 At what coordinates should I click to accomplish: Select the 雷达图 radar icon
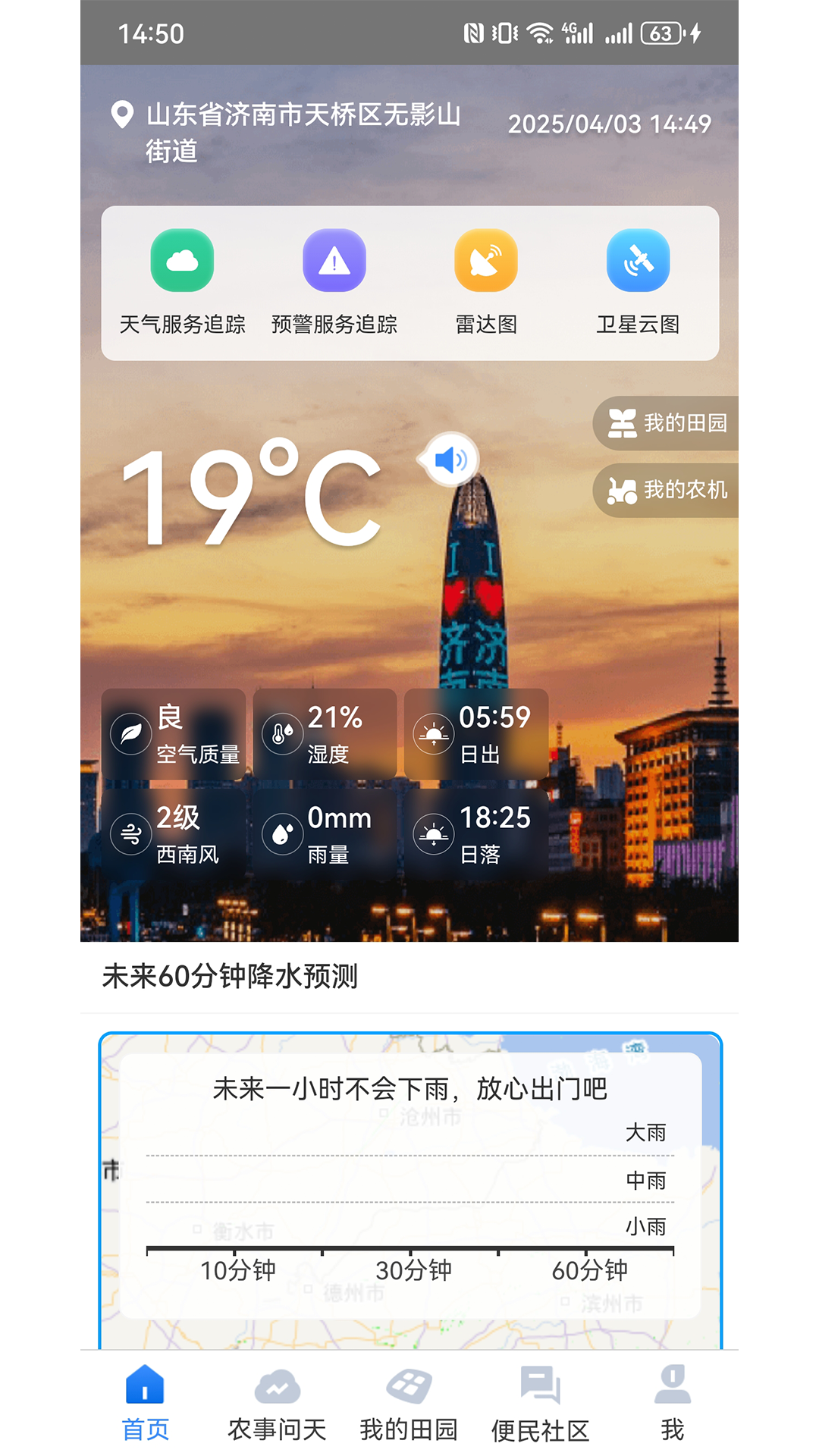pyautogui.click(x=486, y=260)
